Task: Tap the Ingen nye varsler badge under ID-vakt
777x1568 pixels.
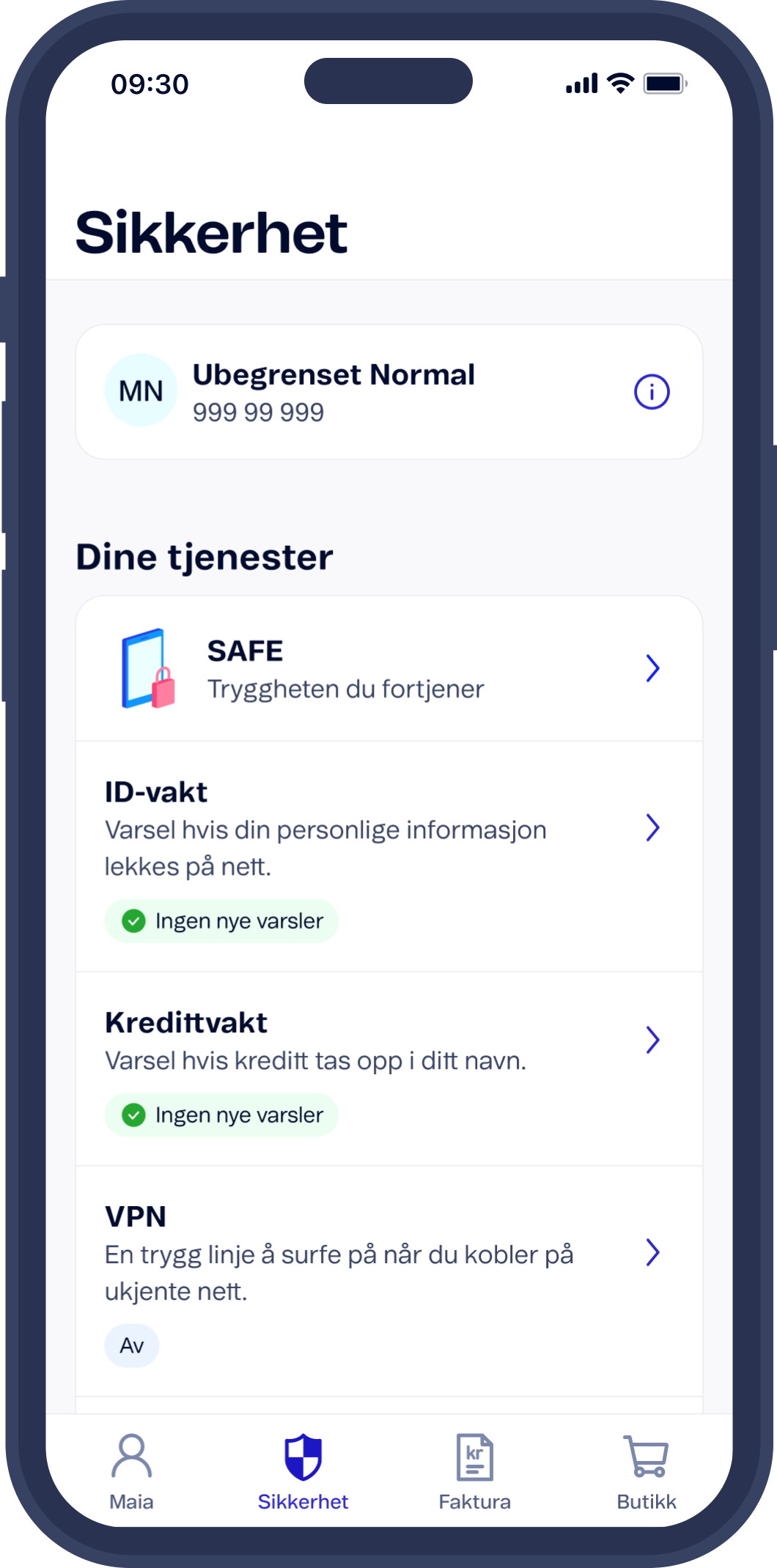Action: 220,920
